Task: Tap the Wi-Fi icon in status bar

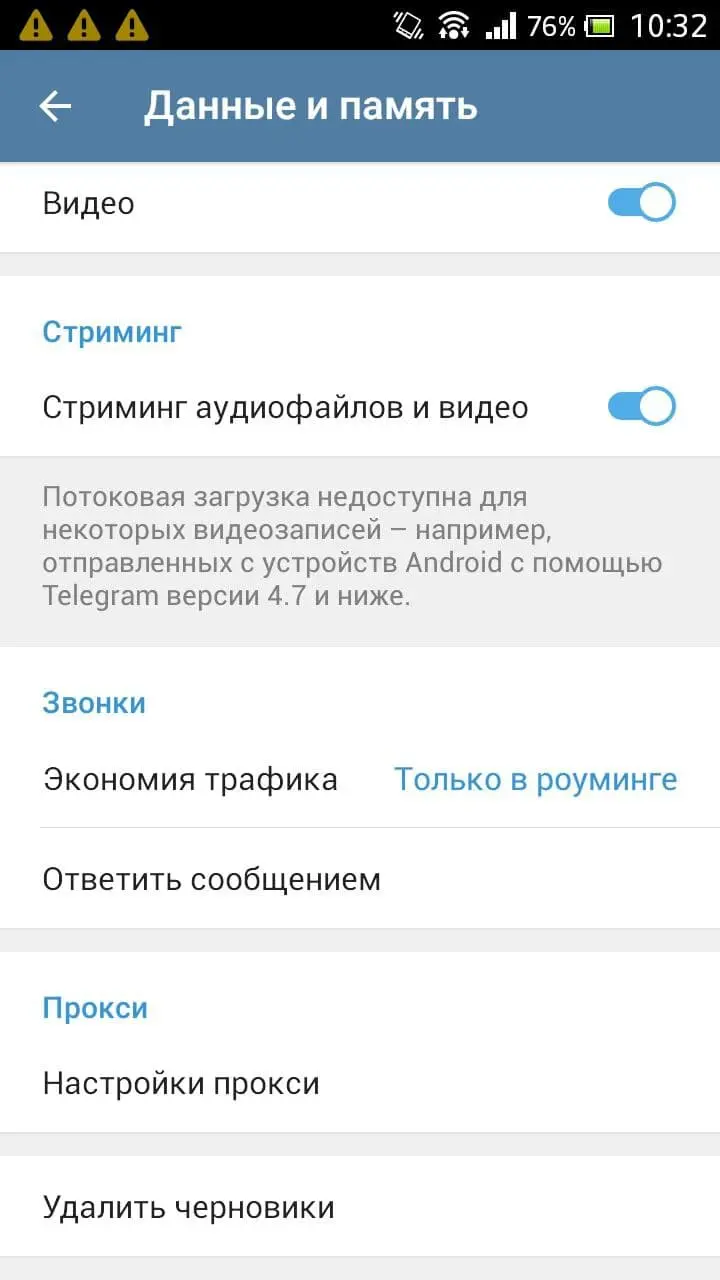Action: (x=453, y=25)
